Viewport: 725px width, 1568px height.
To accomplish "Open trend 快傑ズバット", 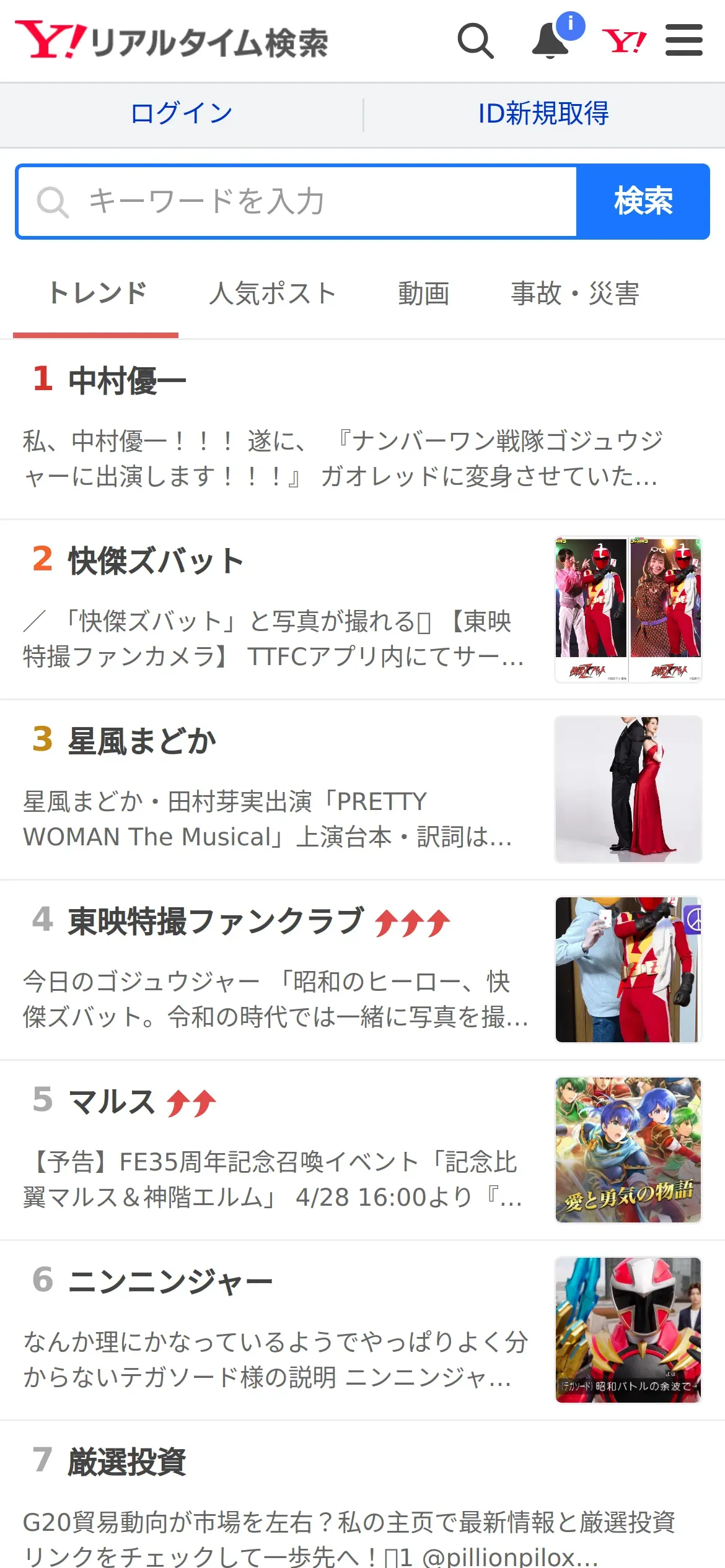I will [155, 561].
